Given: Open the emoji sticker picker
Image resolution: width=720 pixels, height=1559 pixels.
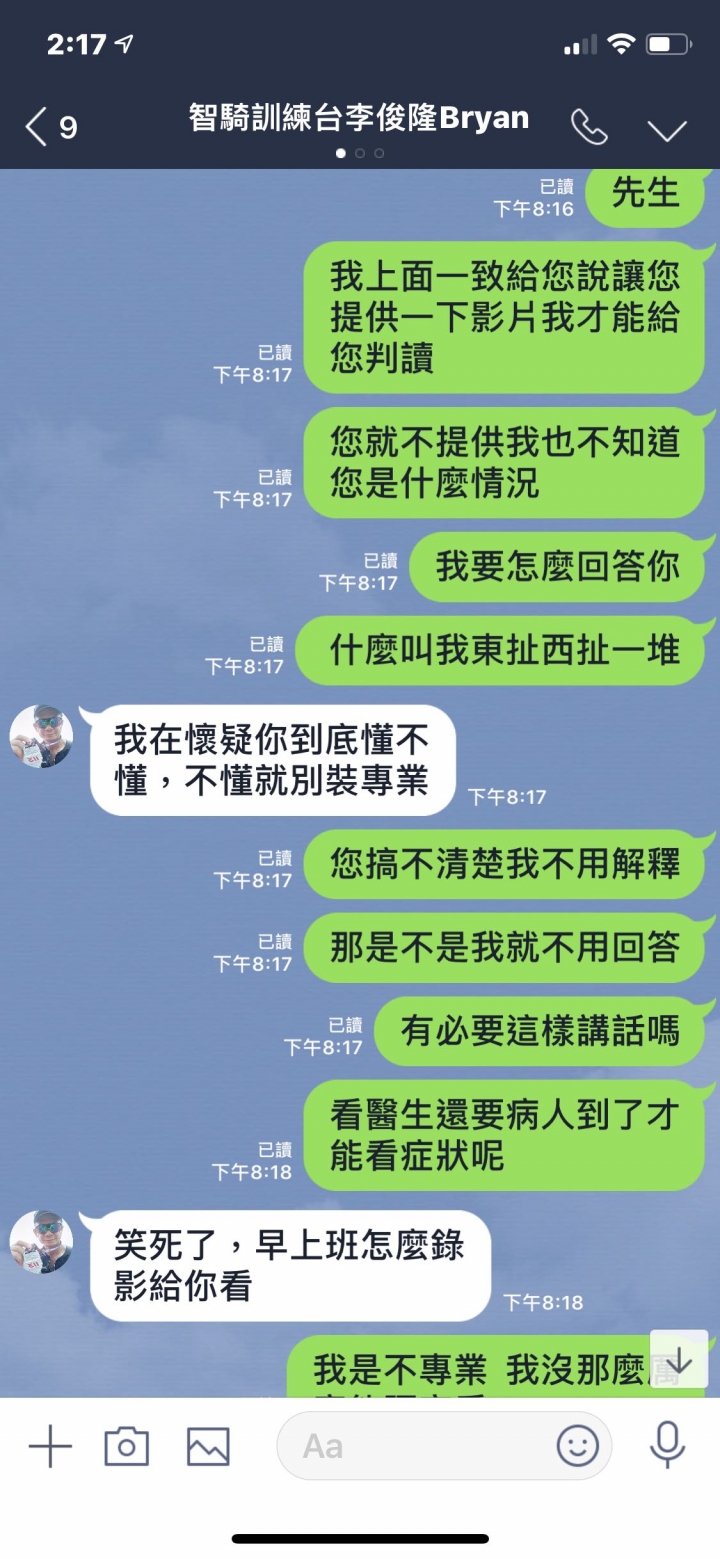Looking at the screenshot, I should coord(578,1446).
